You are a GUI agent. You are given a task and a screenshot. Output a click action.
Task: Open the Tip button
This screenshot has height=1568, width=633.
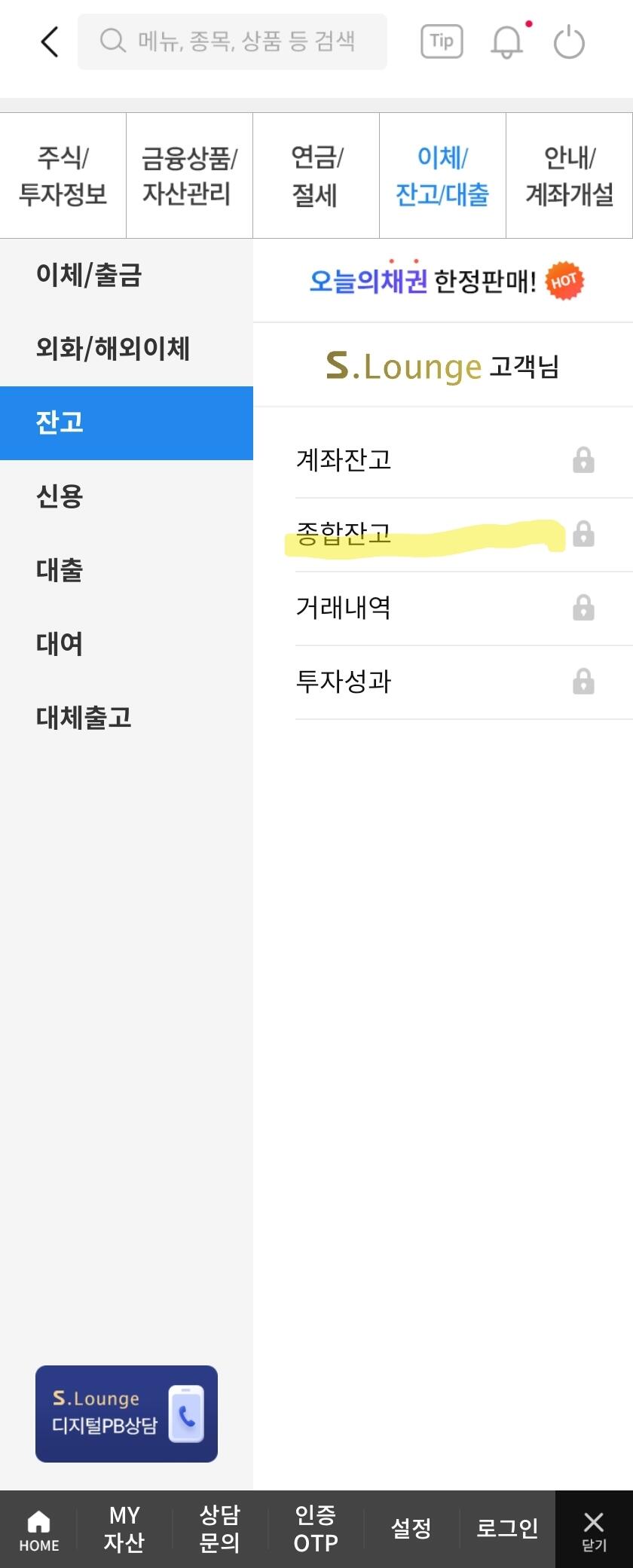(442, 41)
